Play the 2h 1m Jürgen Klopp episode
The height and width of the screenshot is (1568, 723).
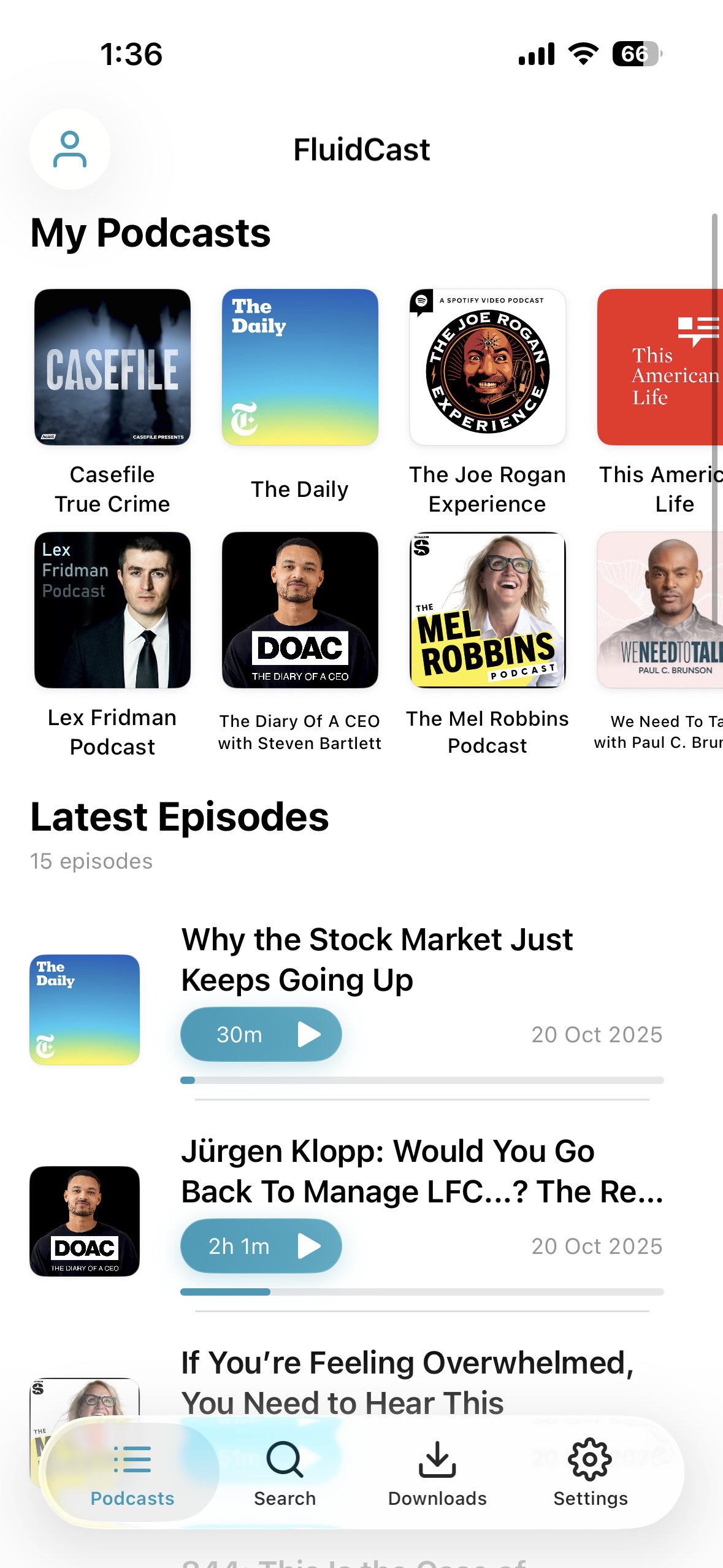pyautogui.click(x=261, y=1246)
